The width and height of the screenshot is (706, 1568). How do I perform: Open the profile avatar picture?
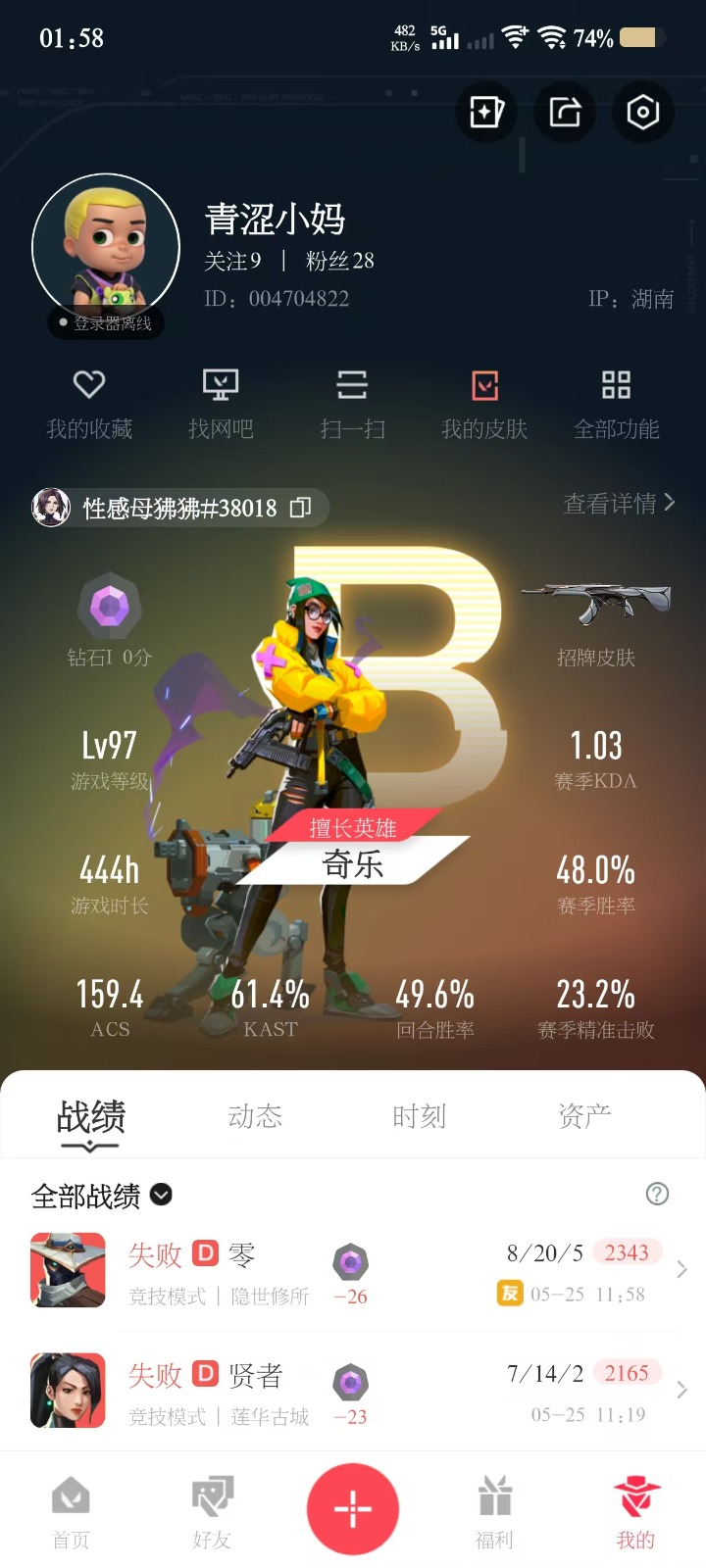(106, 248)
